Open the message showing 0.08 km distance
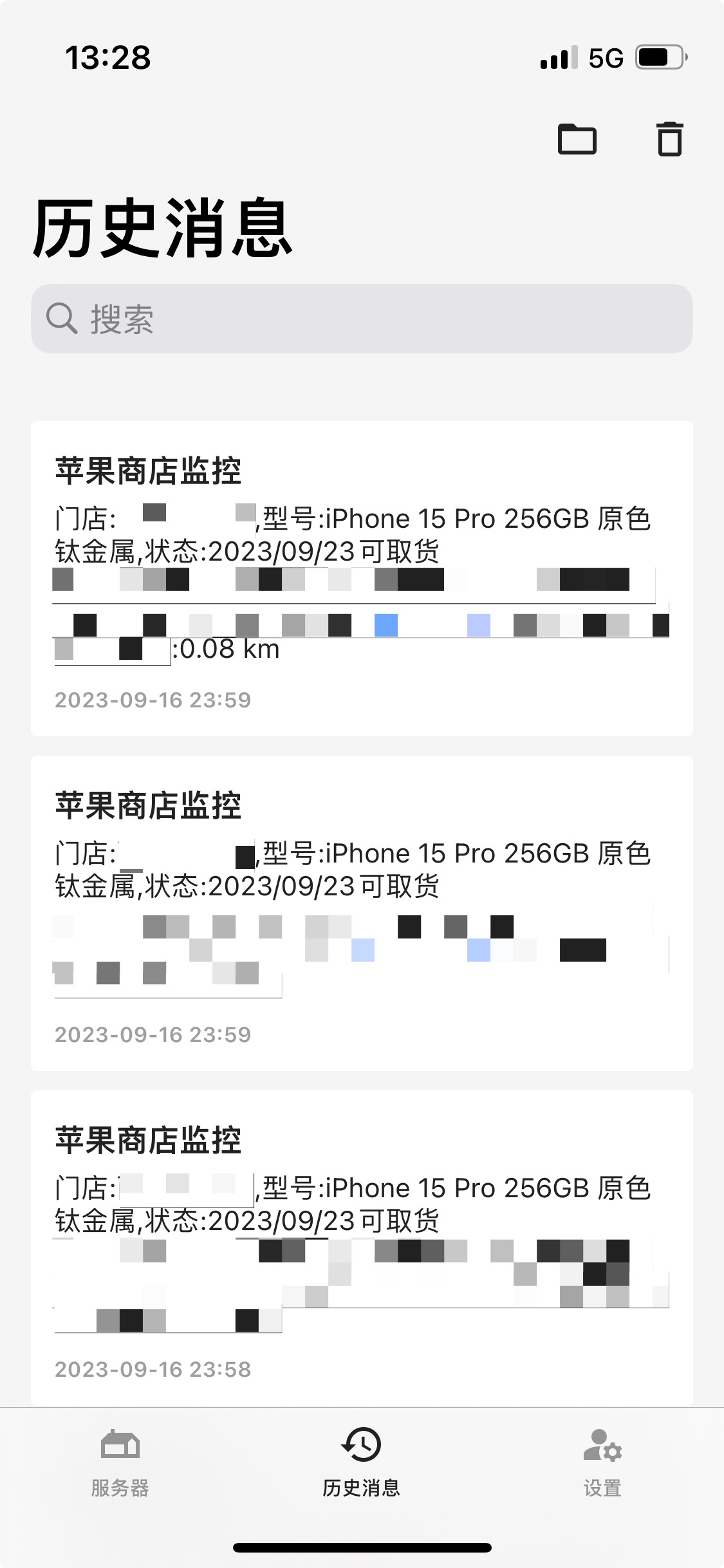This screenshot has width=724, height=1568. coord(362,578)
